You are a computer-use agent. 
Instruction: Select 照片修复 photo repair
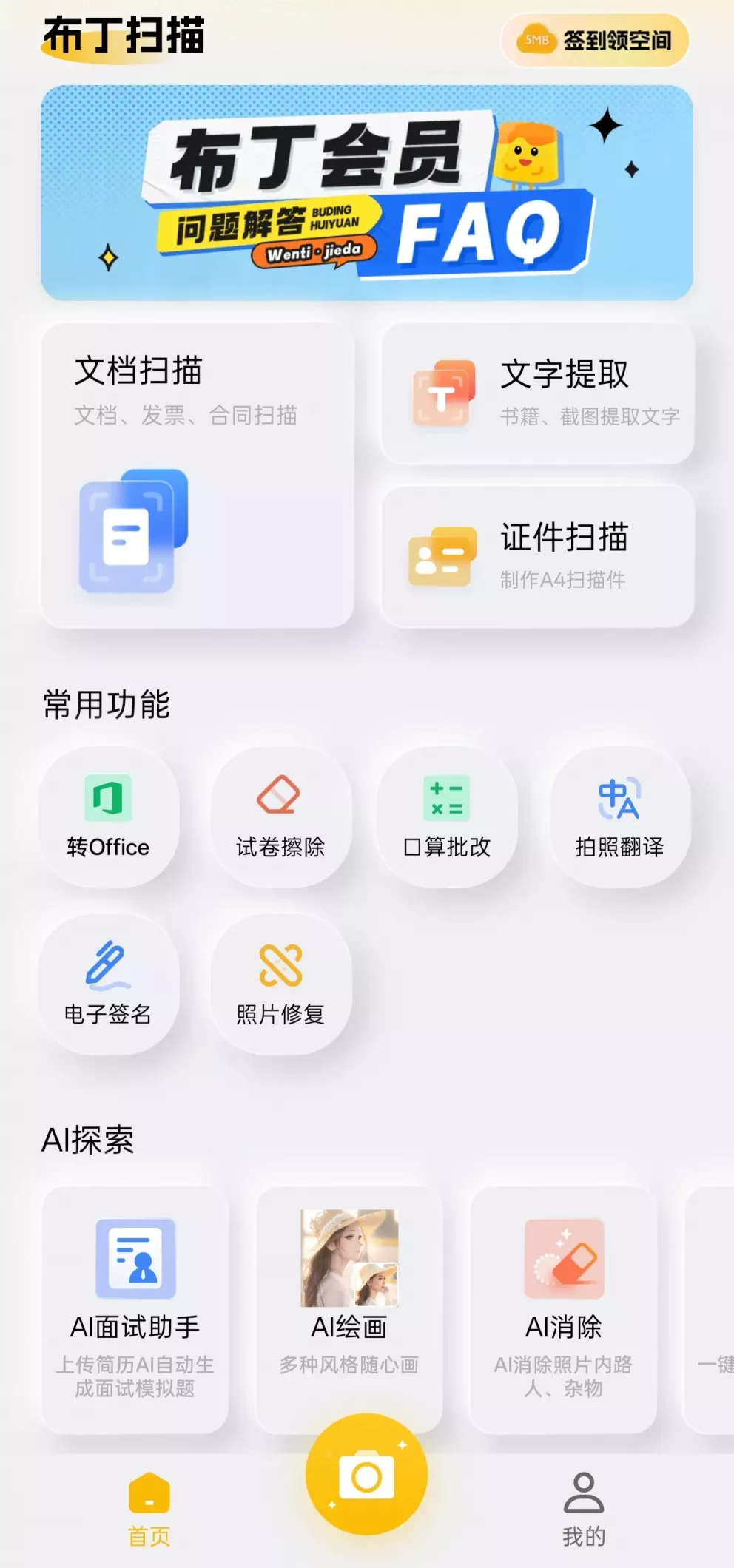coord(280,984)
